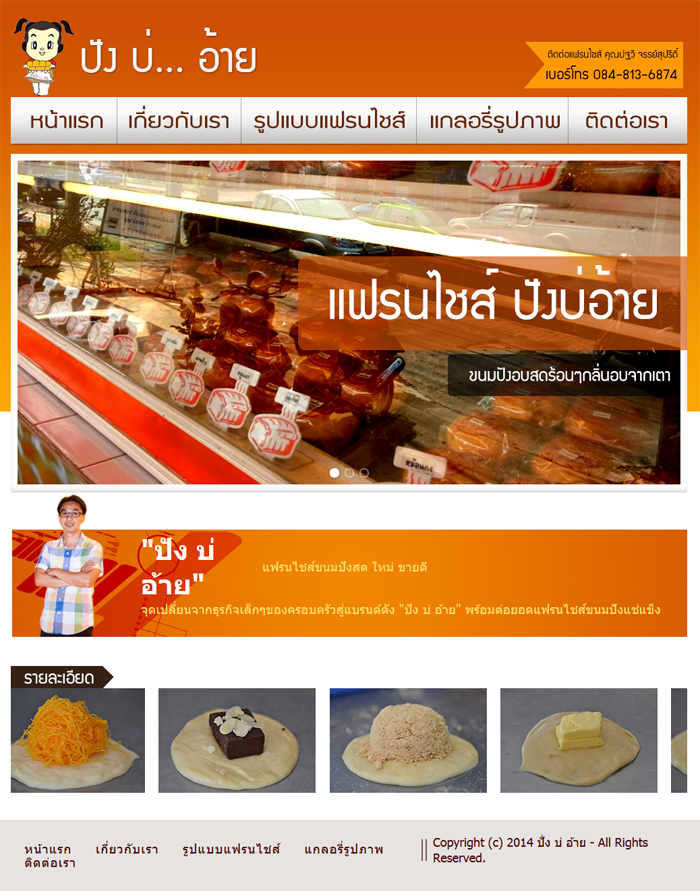Viewport: 700px width, 891px height.
Task: View the butter cube dough photo
Action: tap(578, 740)
